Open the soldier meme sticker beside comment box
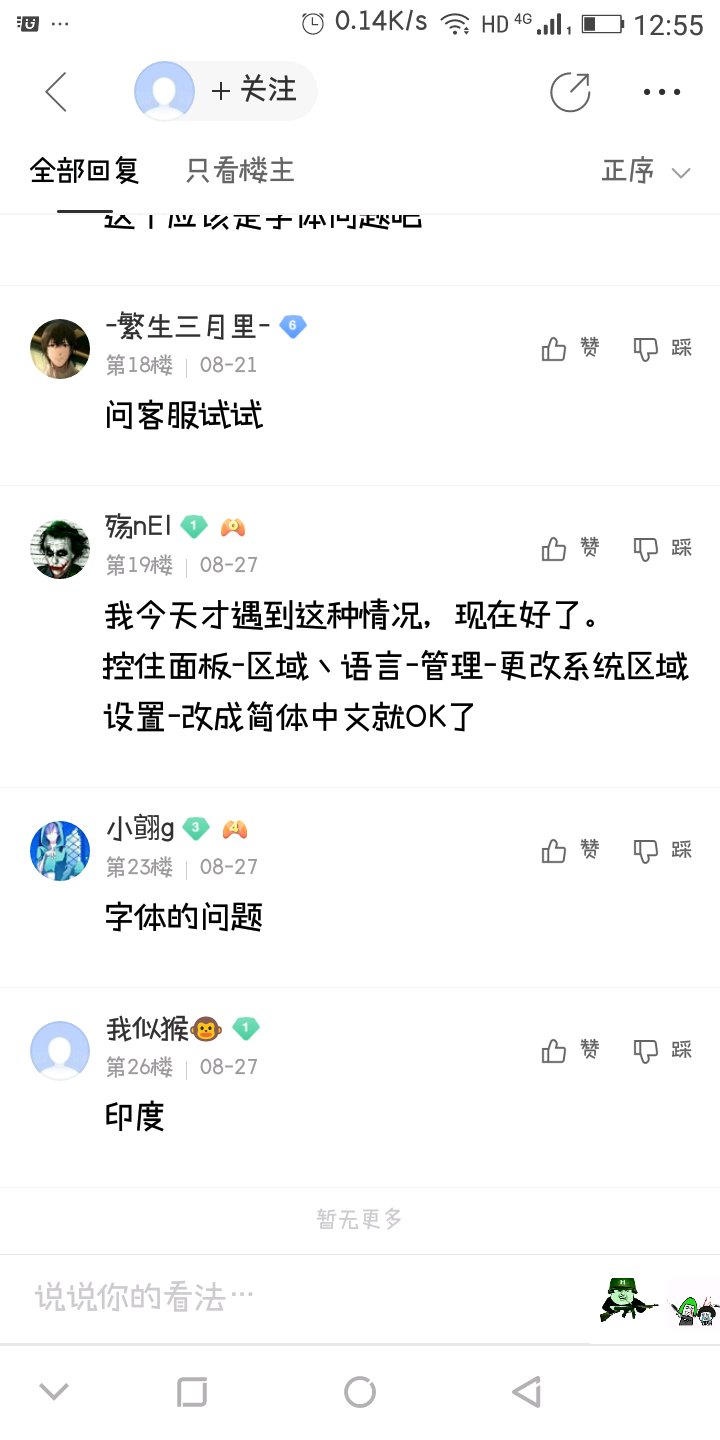The width and height of the screenshot is (720, 1440). (628, 1299)
